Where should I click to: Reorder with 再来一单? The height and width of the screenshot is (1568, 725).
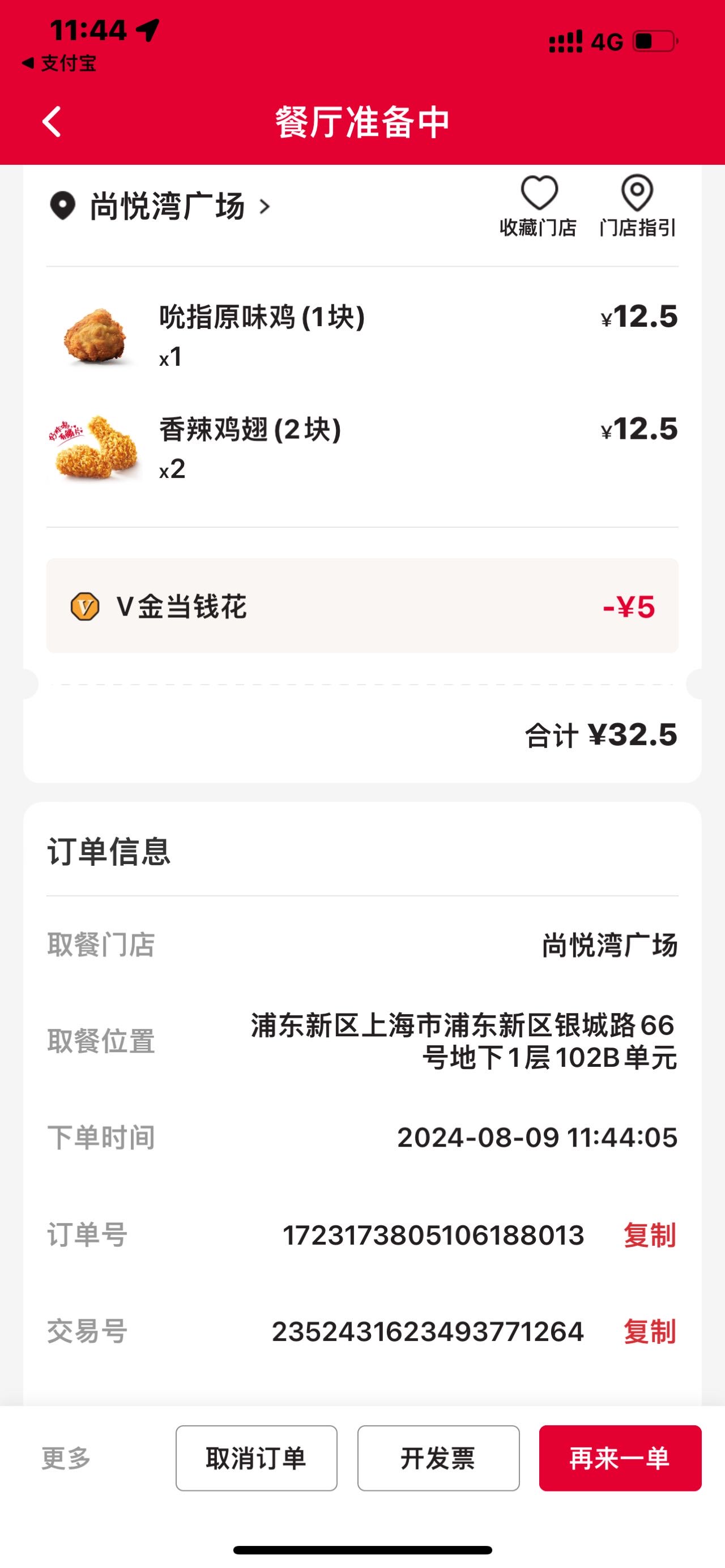click(x=620, y=1458)
